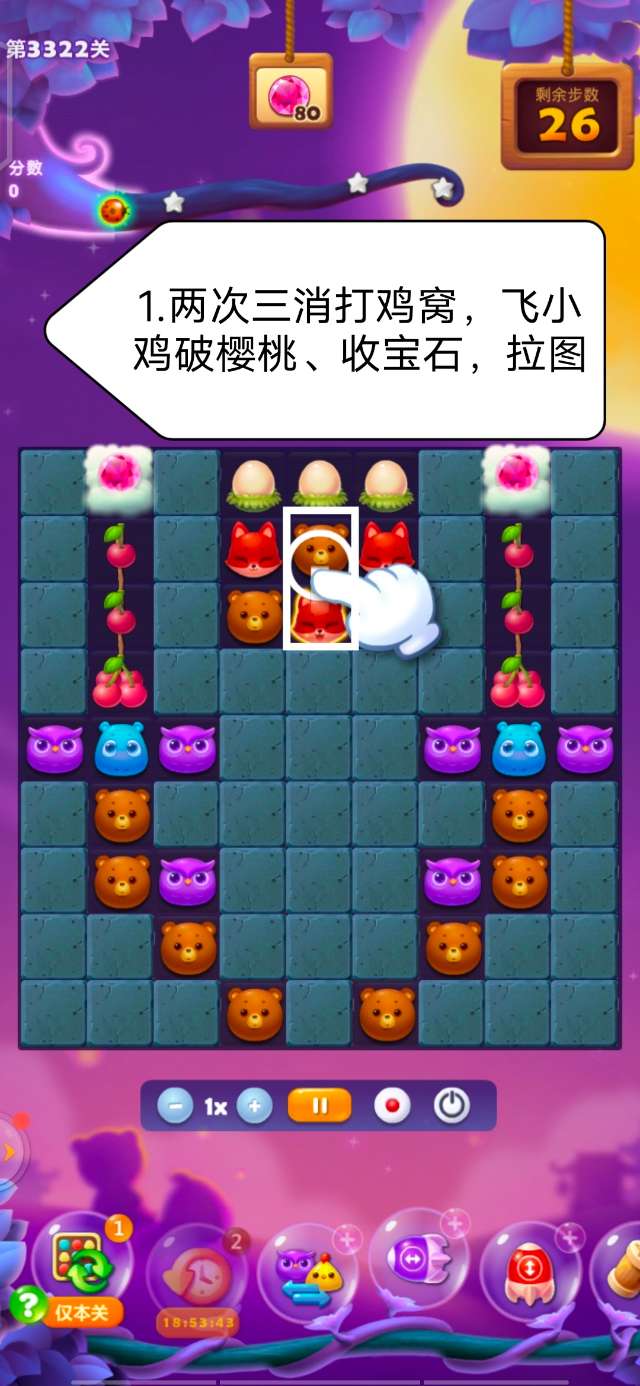Tap the red record button

coord(391,1106)
